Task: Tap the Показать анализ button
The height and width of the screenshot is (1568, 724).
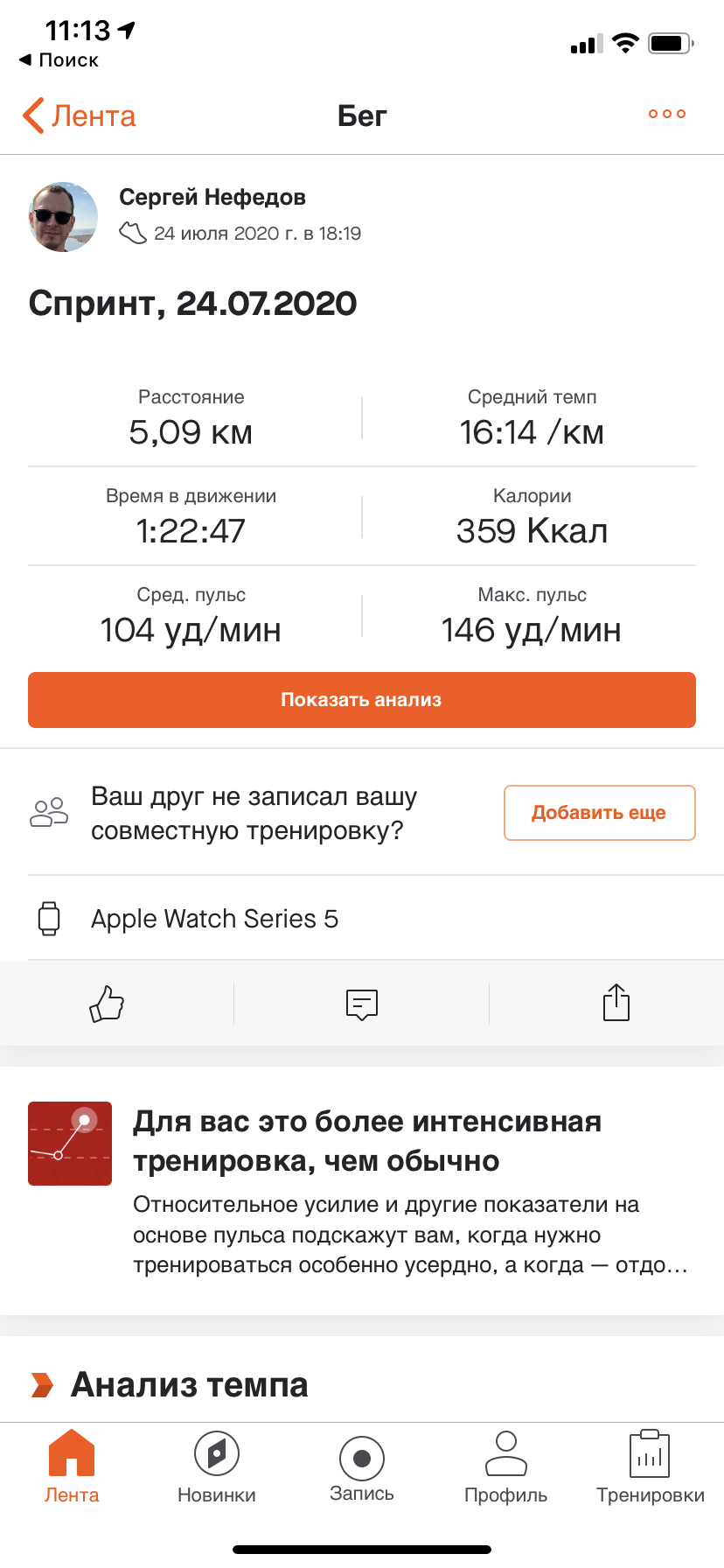Action: click(x=361, y=700)
